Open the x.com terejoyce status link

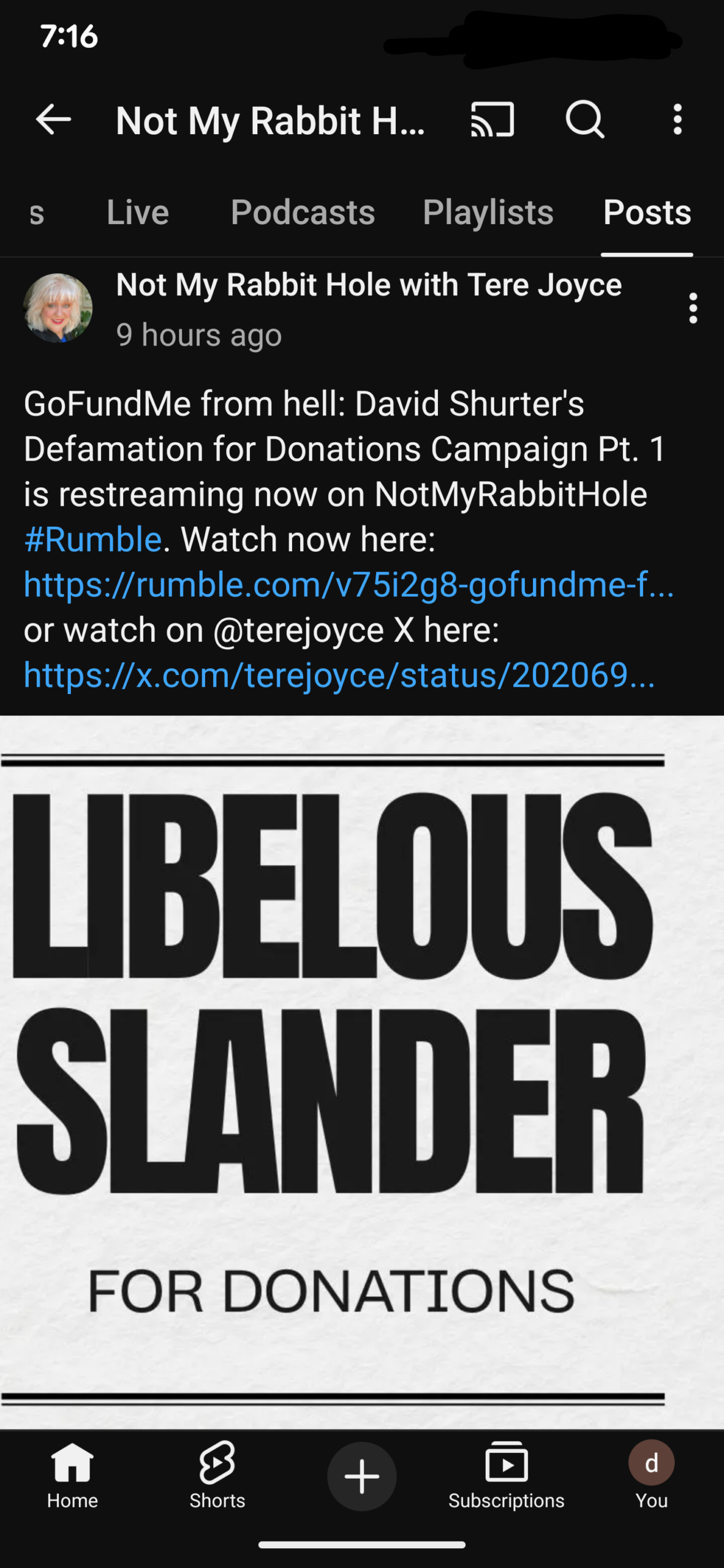point(339,675)
